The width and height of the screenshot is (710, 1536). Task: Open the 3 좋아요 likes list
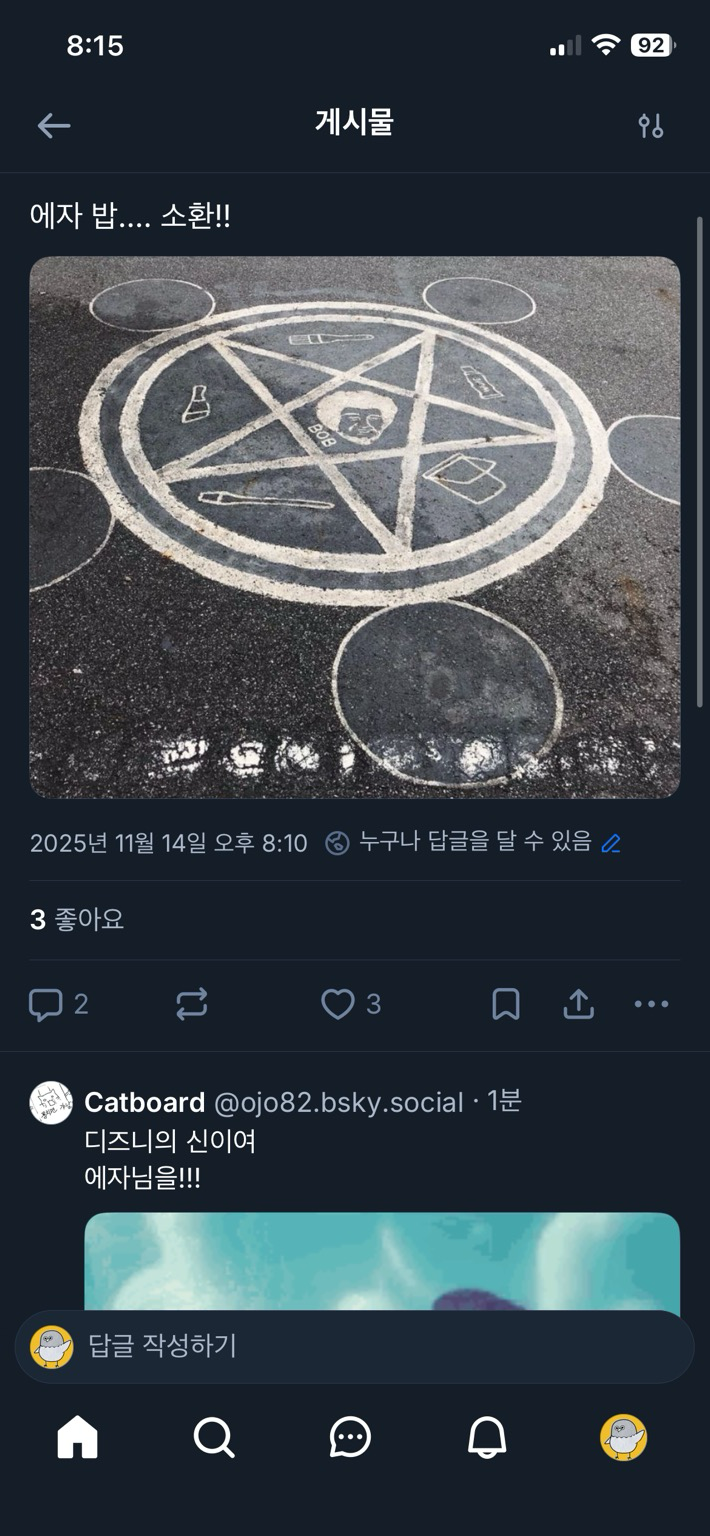tap(77, 919)
